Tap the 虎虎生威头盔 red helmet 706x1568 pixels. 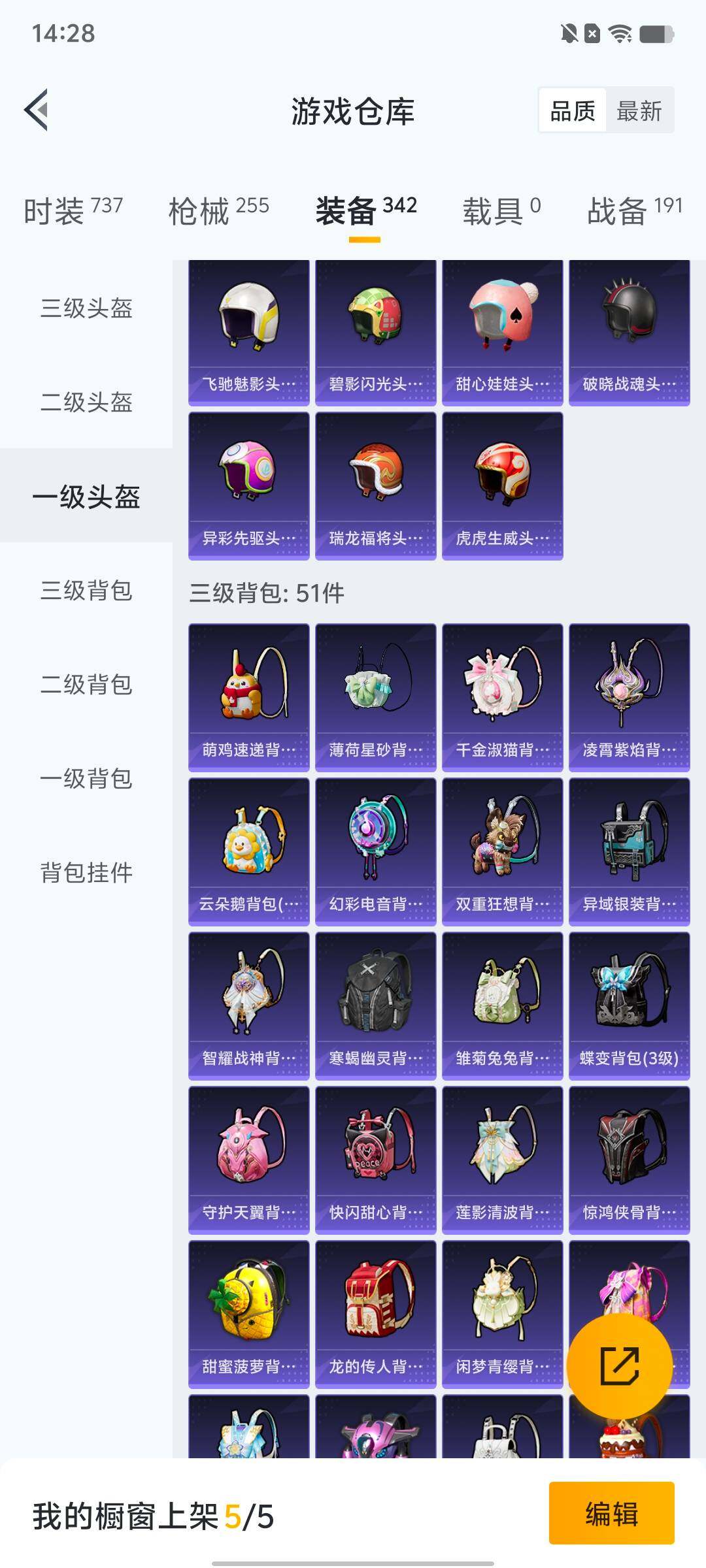(x=502, y=483)
